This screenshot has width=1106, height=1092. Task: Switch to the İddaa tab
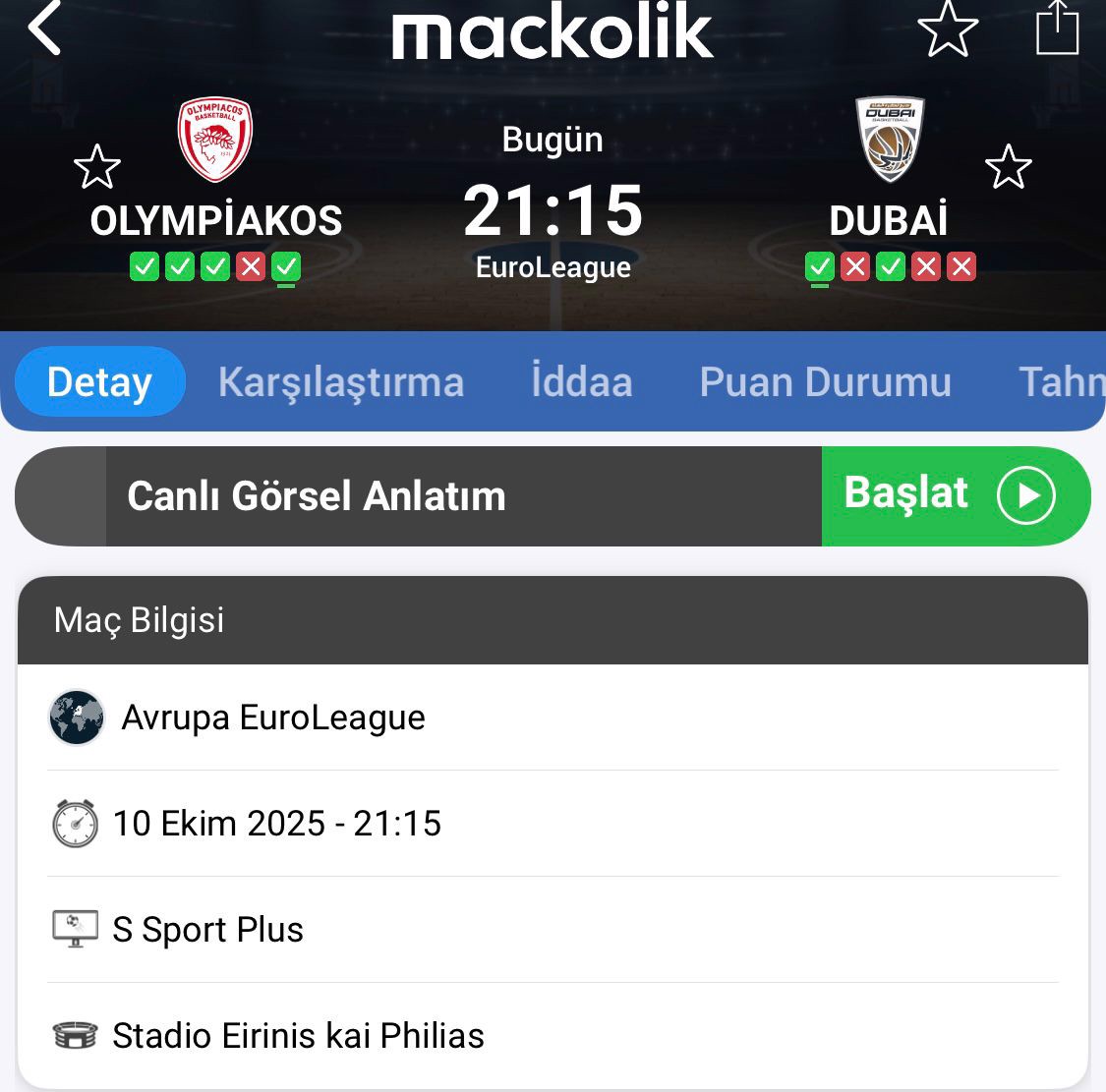[x=581, y=382]
